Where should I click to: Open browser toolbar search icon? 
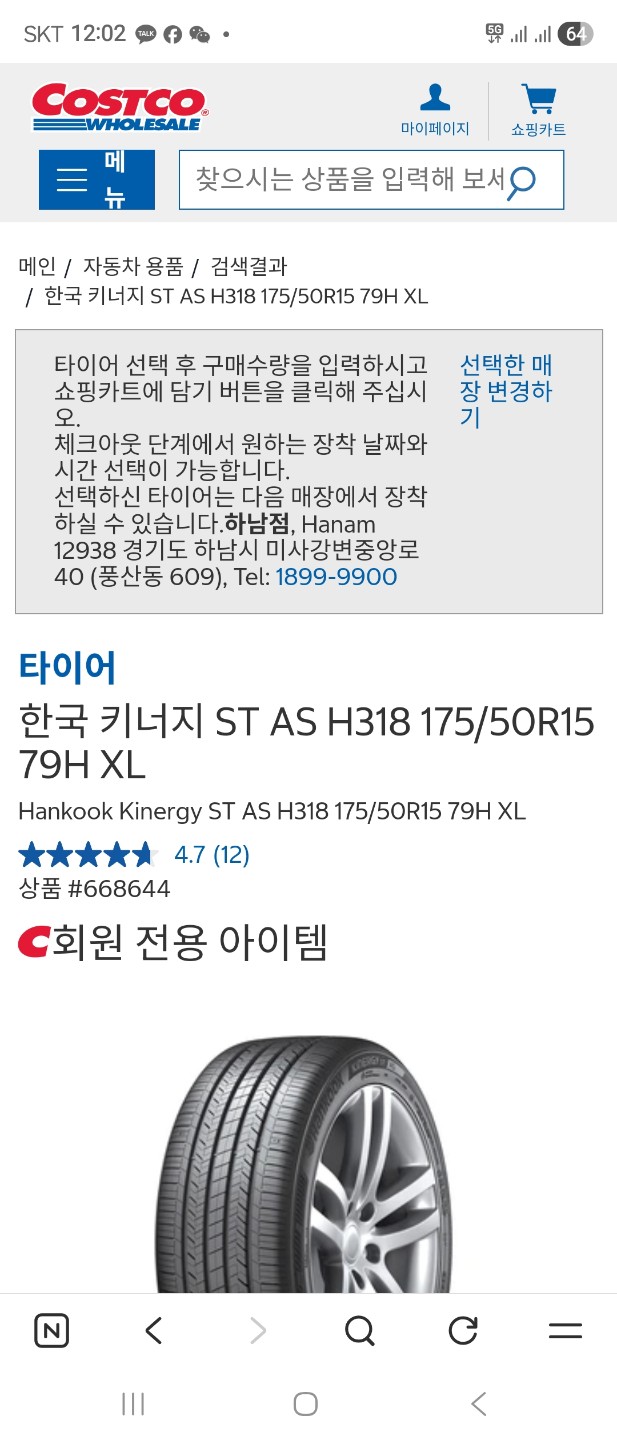point(359,1331)
